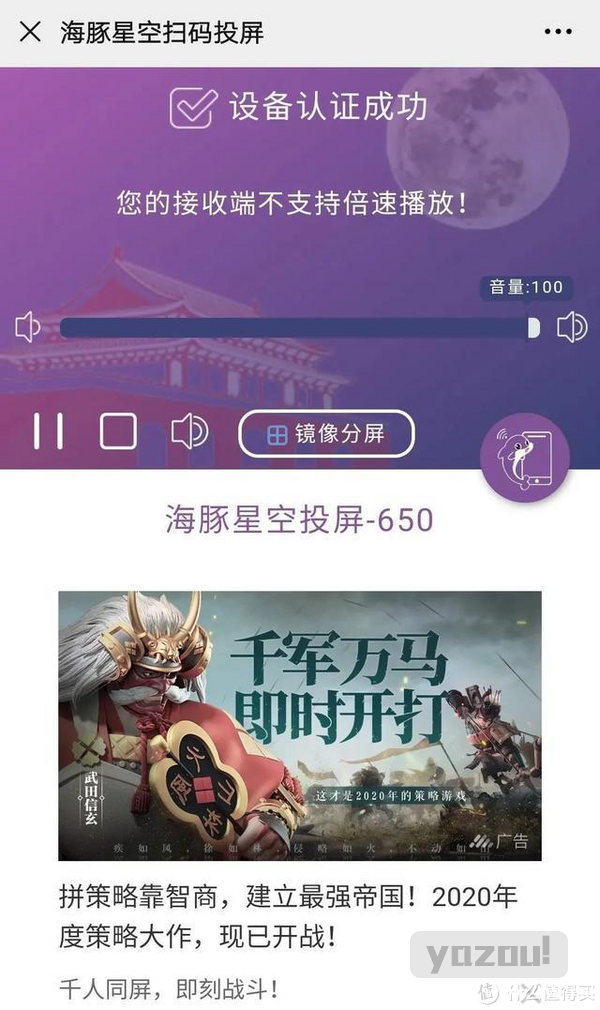Open the 千军万马即时开打 game ad banner

click(x=300, y=726)
